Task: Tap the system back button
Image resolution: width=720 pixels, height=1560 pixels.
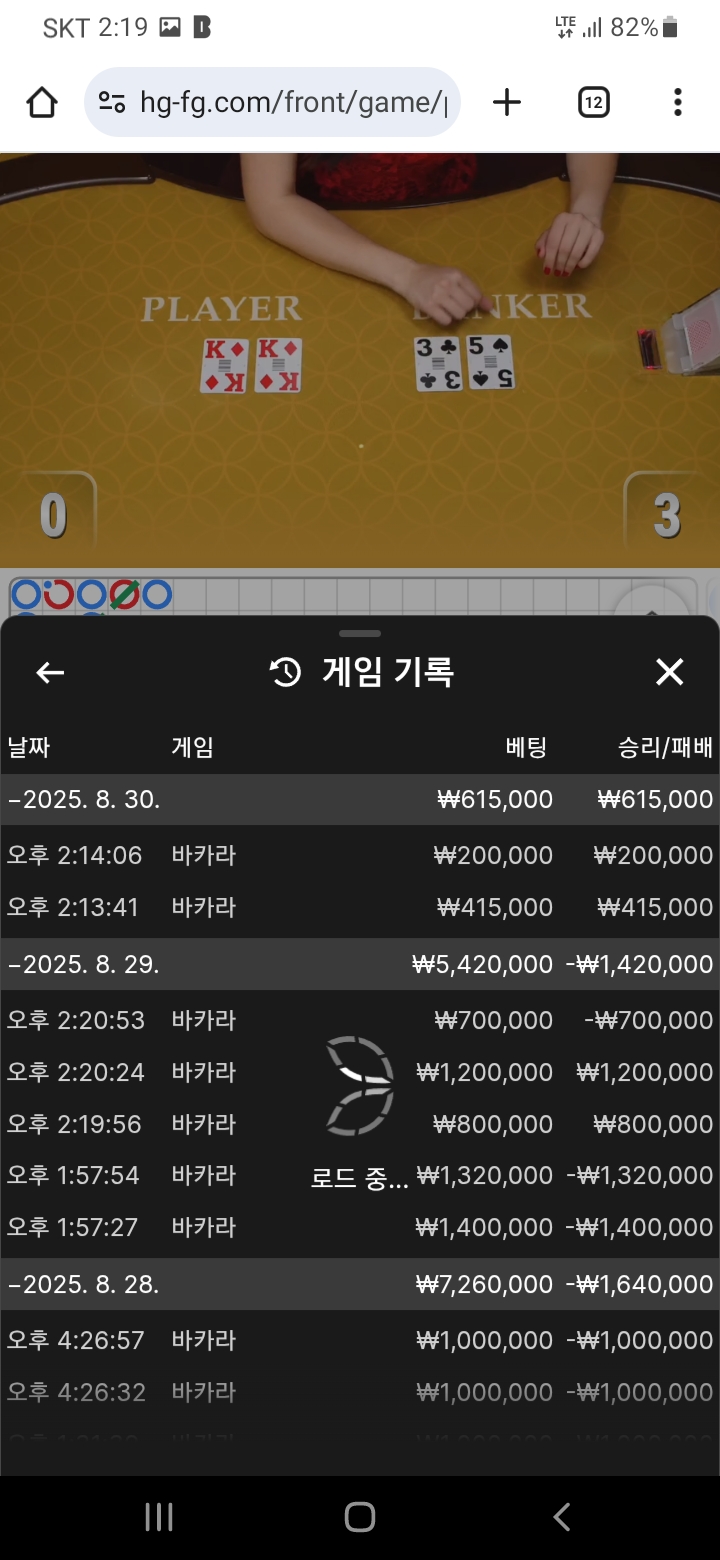Action: pos(561,1517)
